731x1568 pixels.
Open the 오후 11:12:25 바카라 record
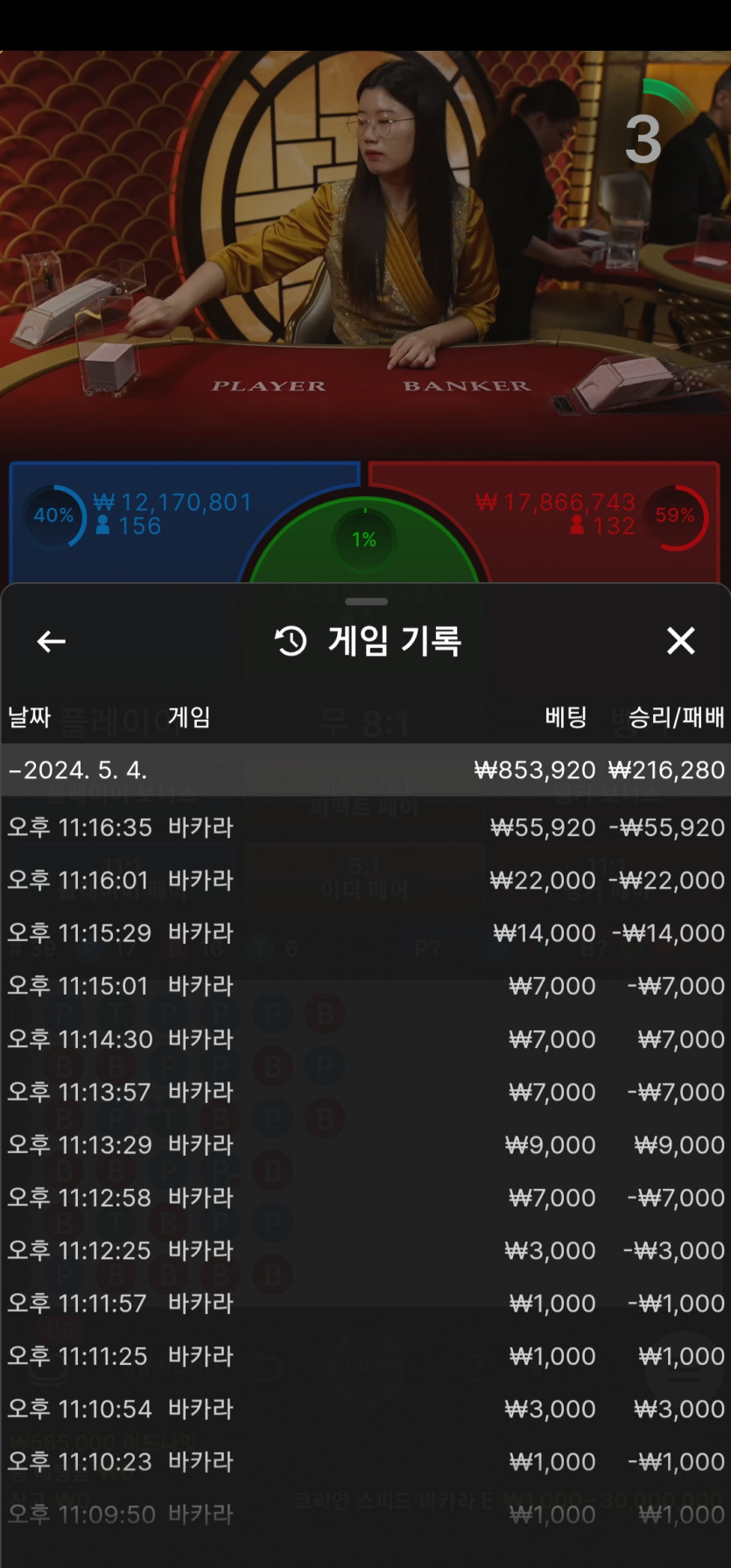click(365, 1250)
